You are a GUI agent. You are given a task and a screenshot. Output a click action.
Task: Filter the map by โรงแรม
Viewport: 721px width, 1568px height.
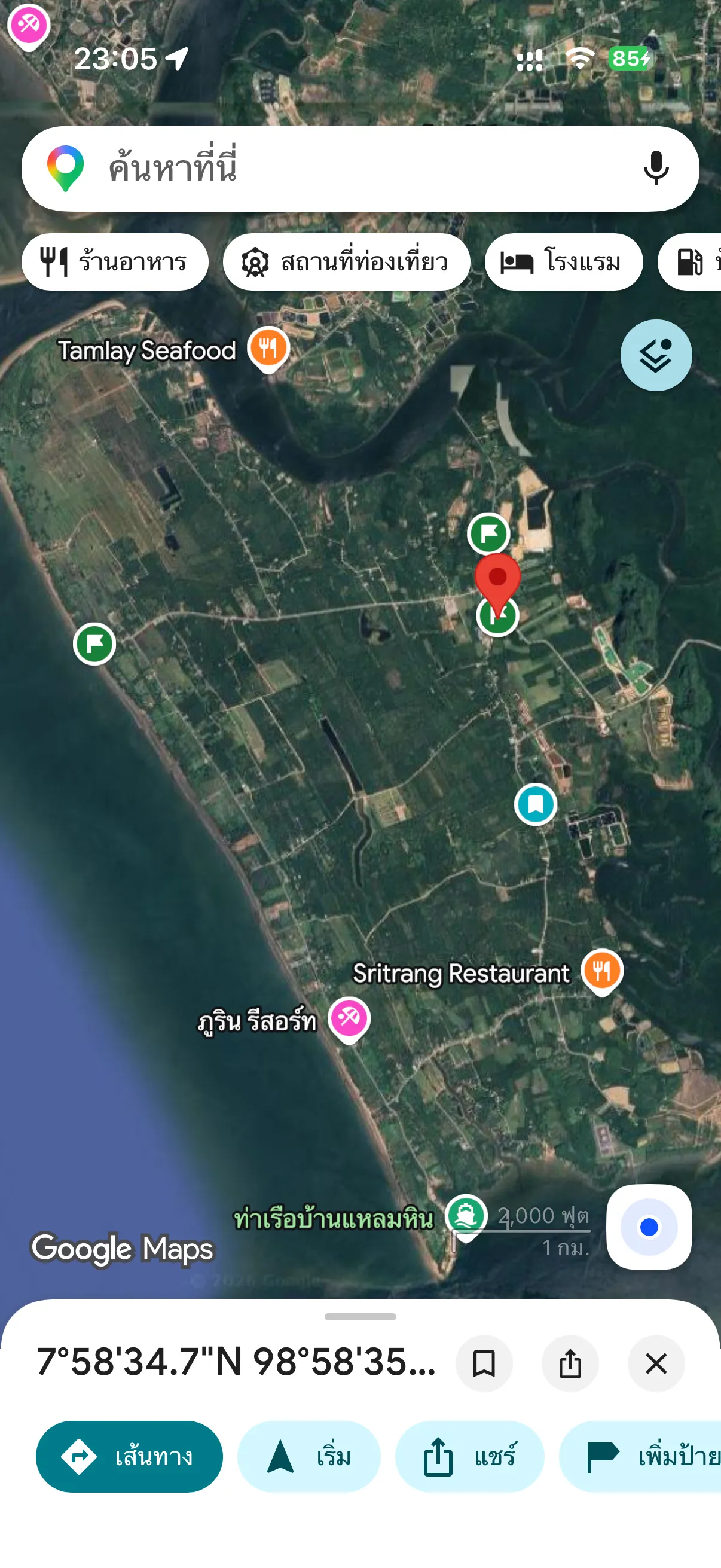tap(563, 262)
